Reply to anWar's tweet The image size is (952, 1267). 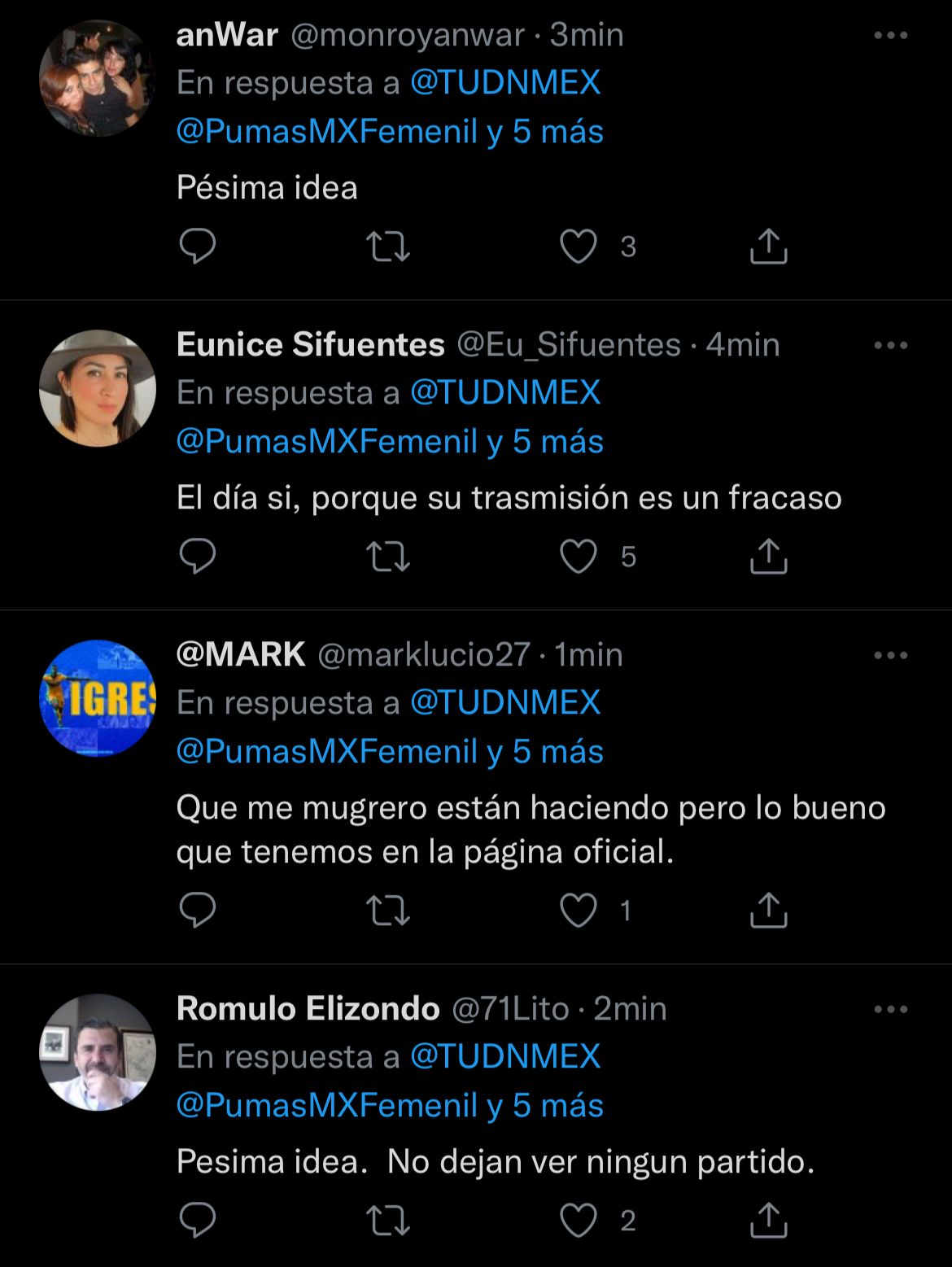coord(197,247)
